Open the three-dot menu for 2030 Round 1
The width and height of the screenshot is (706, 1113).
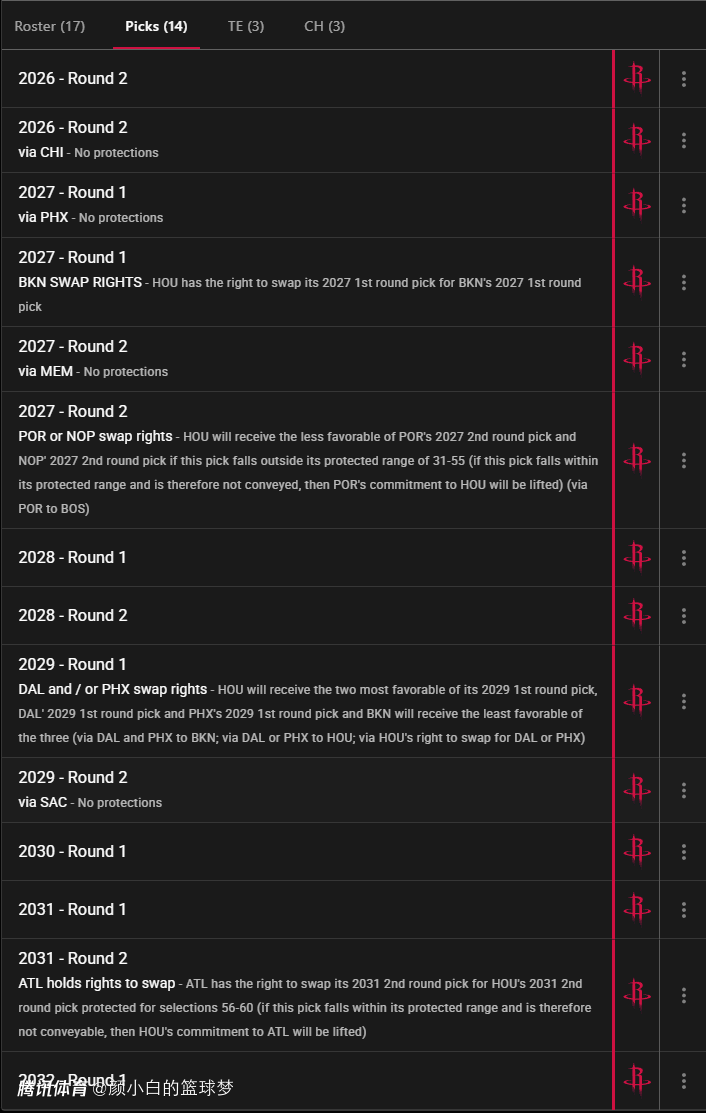click(683, 851)
